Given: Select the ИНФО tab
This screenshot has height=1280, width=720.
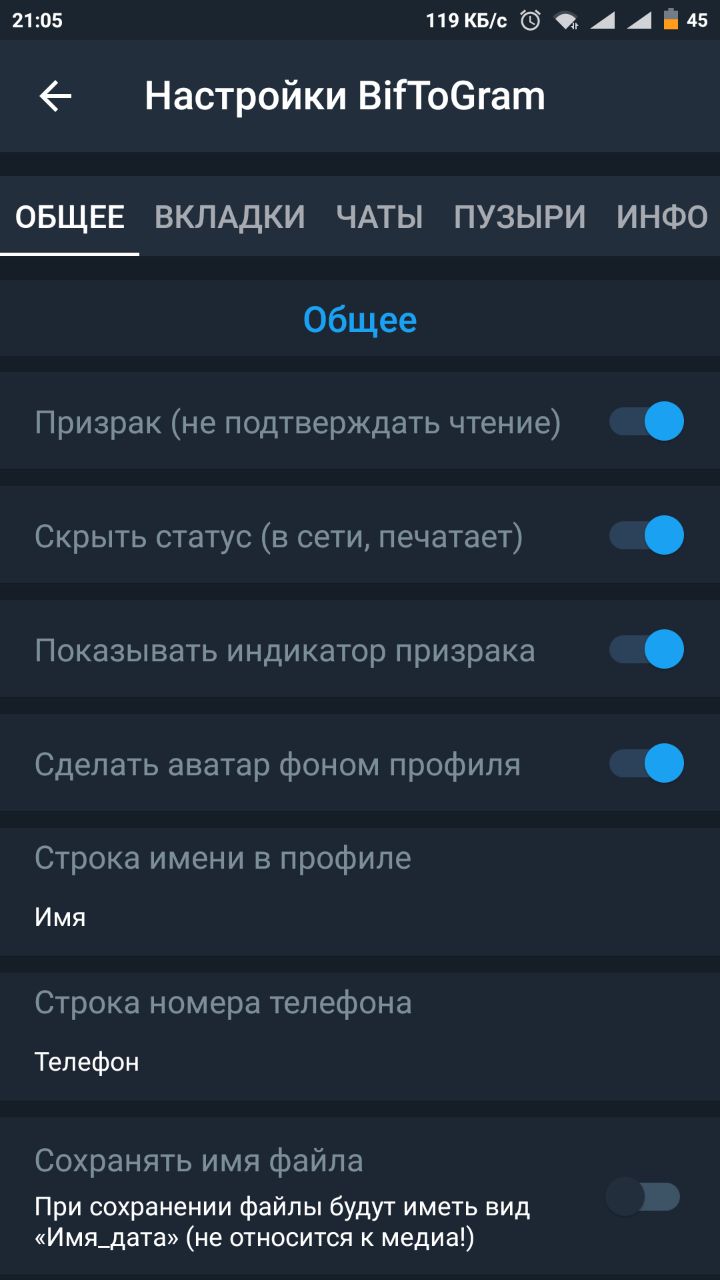Looking at the screenshot, I should pyautogui.click(x=662, y=217).
